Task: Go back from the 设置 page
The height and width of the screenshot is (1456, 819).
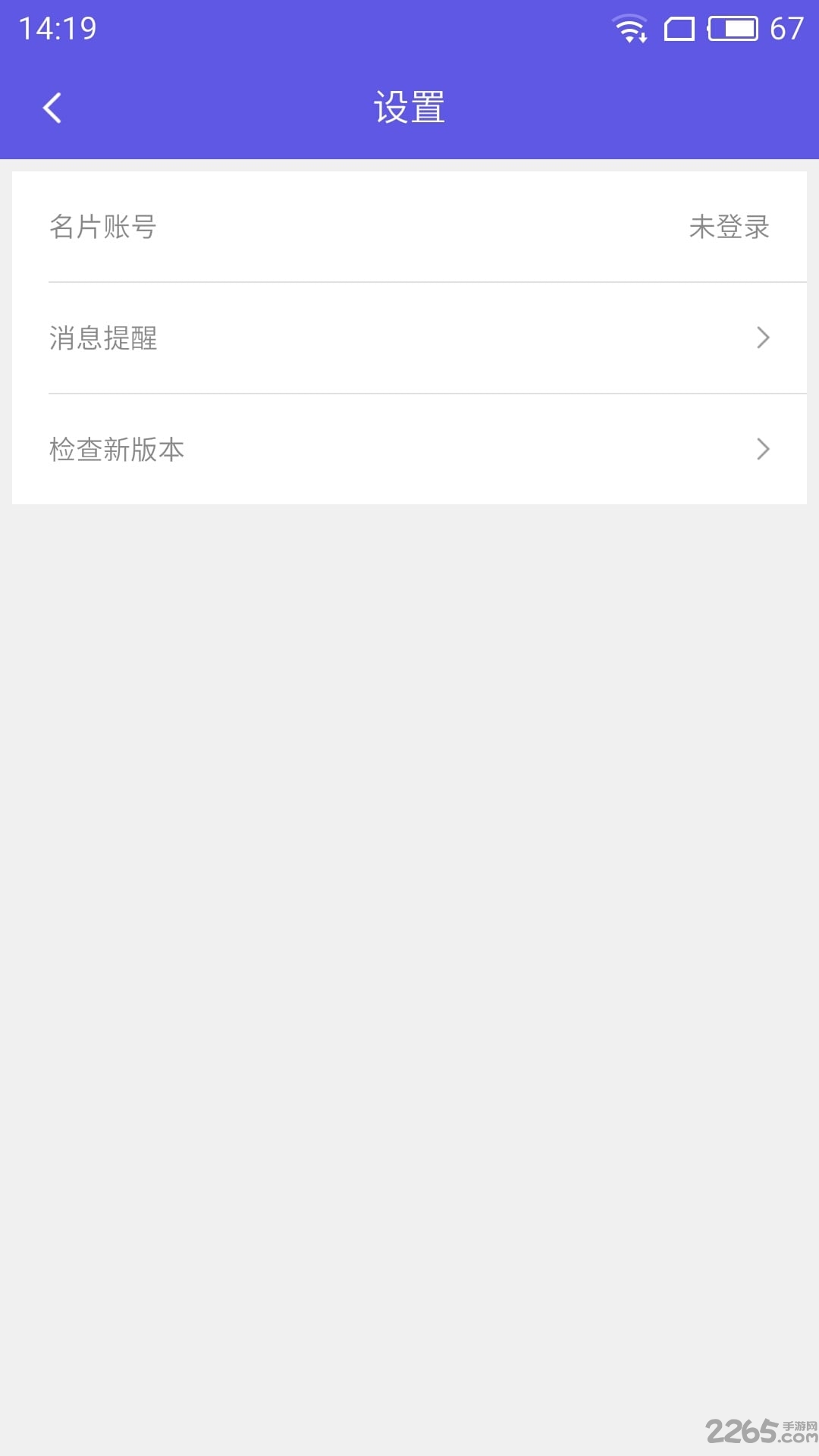Action: pyautogui.click(x=52, y=108)
